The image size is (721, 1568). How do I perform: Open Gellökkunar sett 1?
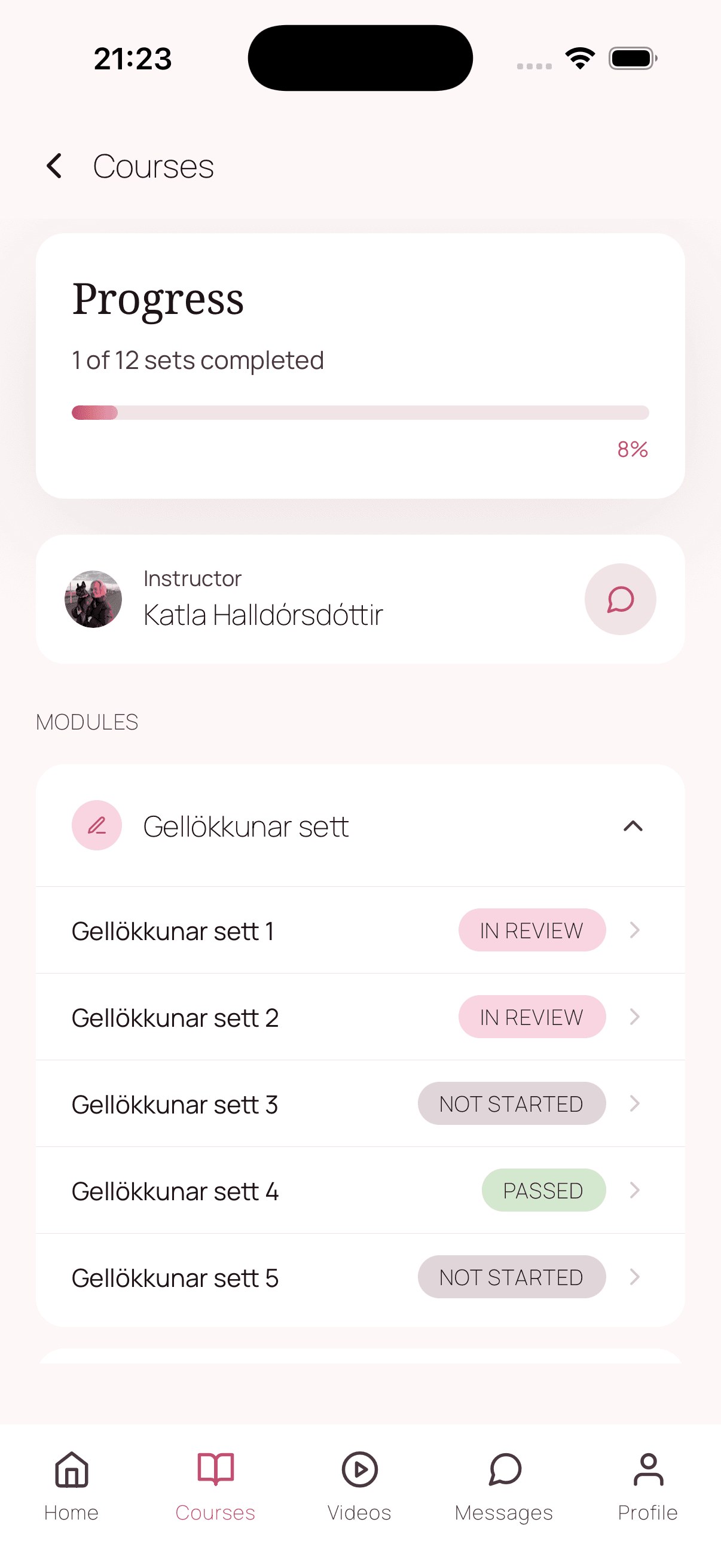(x=359, y=931)
